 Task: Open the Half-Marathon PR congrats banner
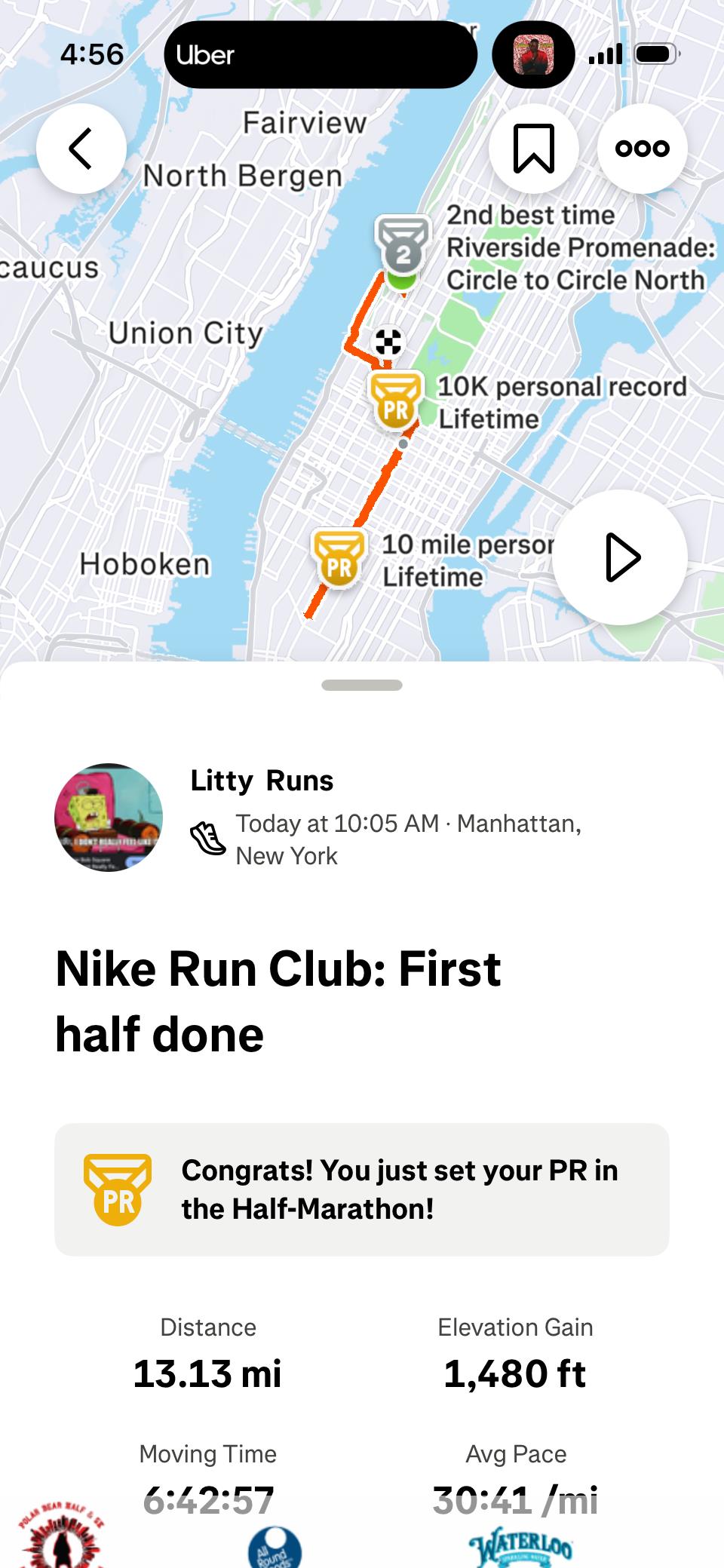(x=362, y=1189)
